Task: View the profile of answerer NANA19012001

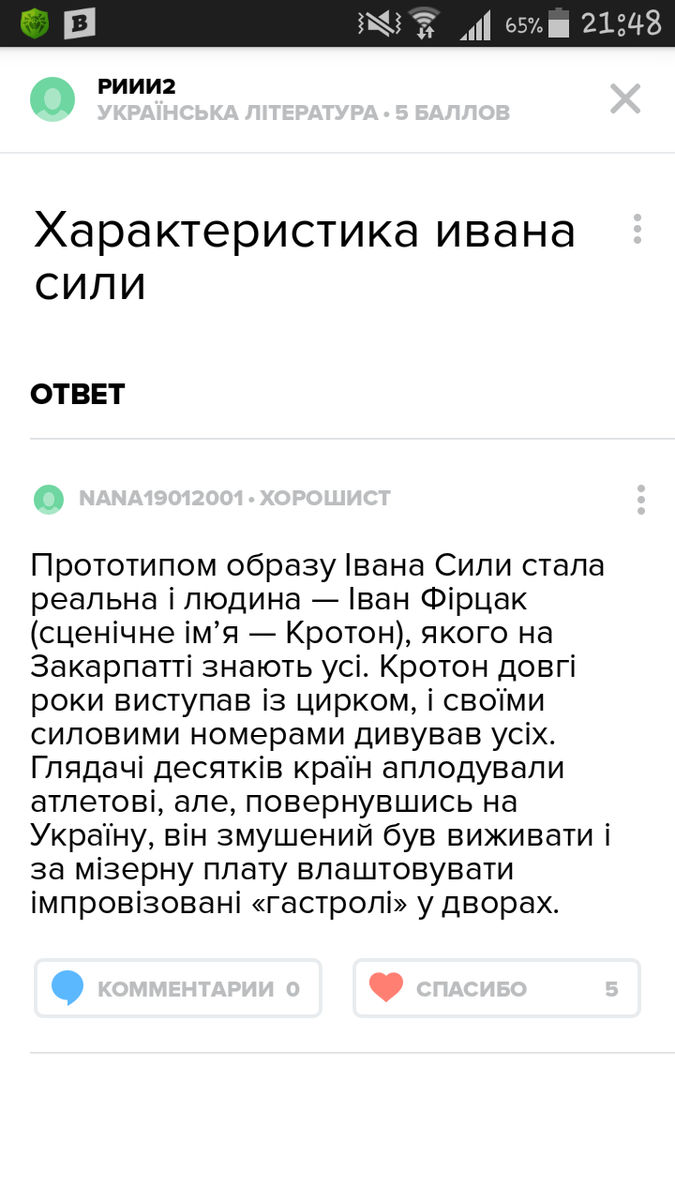Action: click(x=160, y=498)
